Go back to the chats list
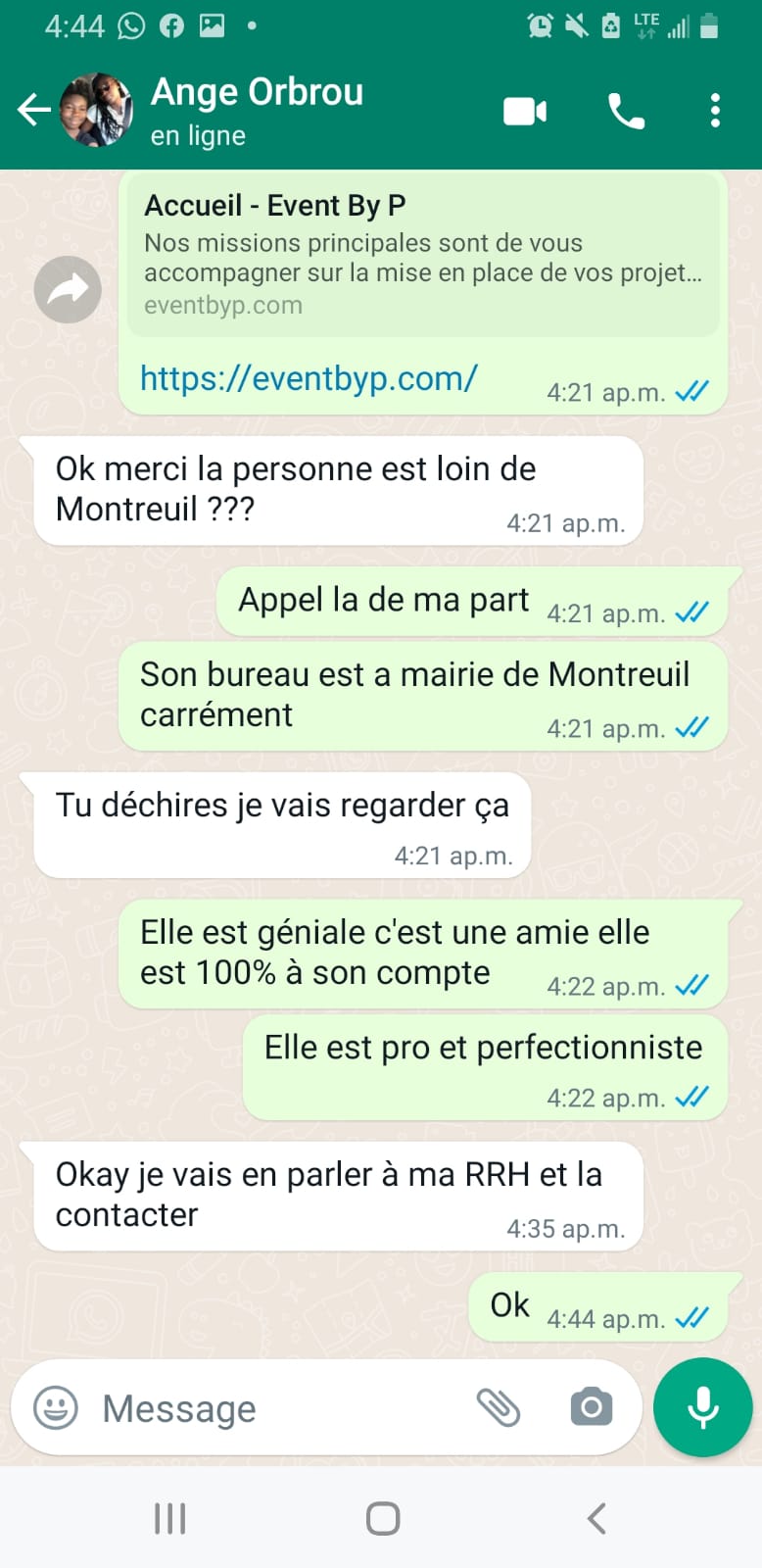 click(x=34, y=110)
